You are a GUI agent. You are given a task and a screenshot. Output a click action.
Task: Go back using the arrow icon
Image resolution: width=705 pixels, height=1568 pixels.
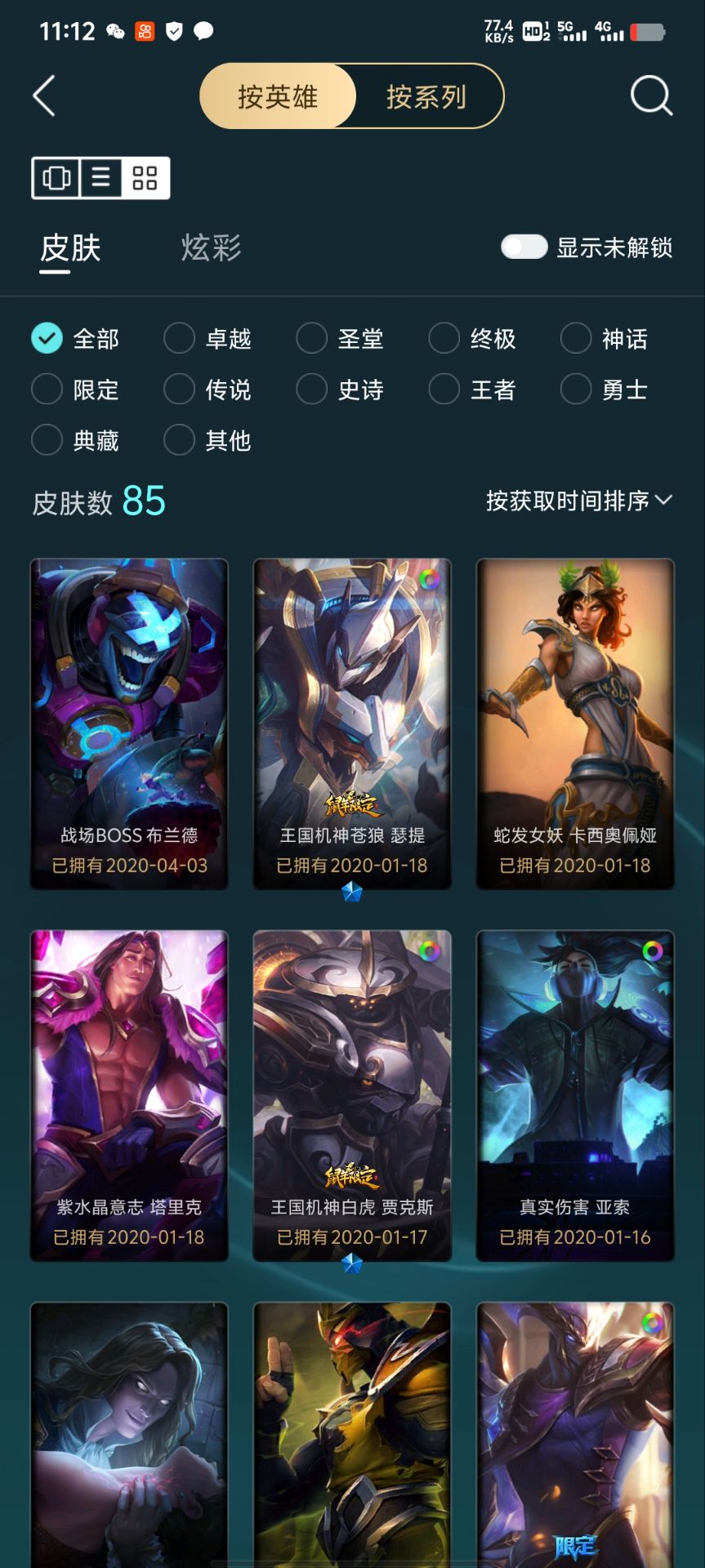(45, 96)
